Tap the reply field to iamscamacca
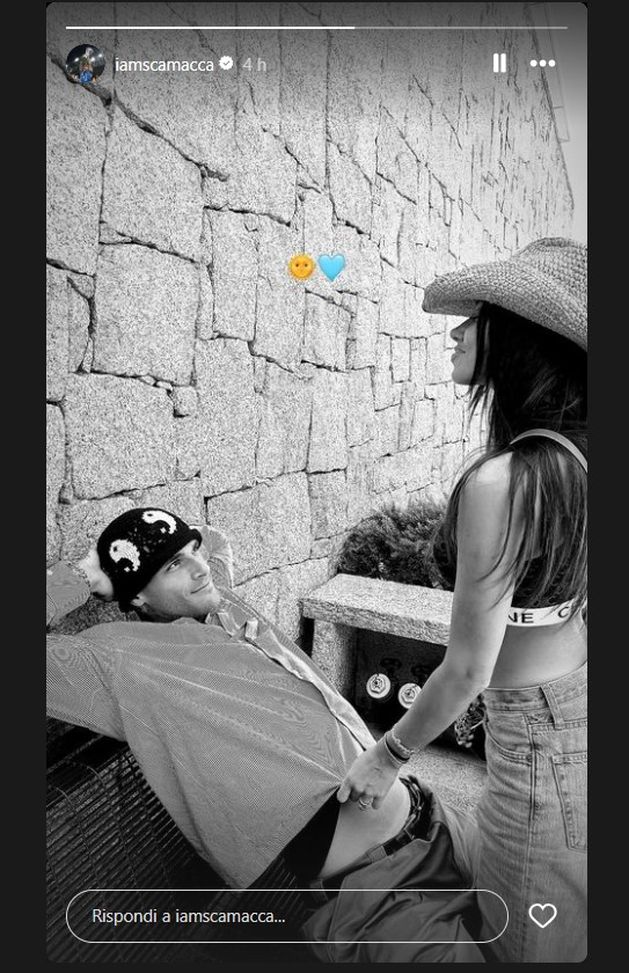The height and width of the screenshot is (973, 629). click(x=287, y=915)
